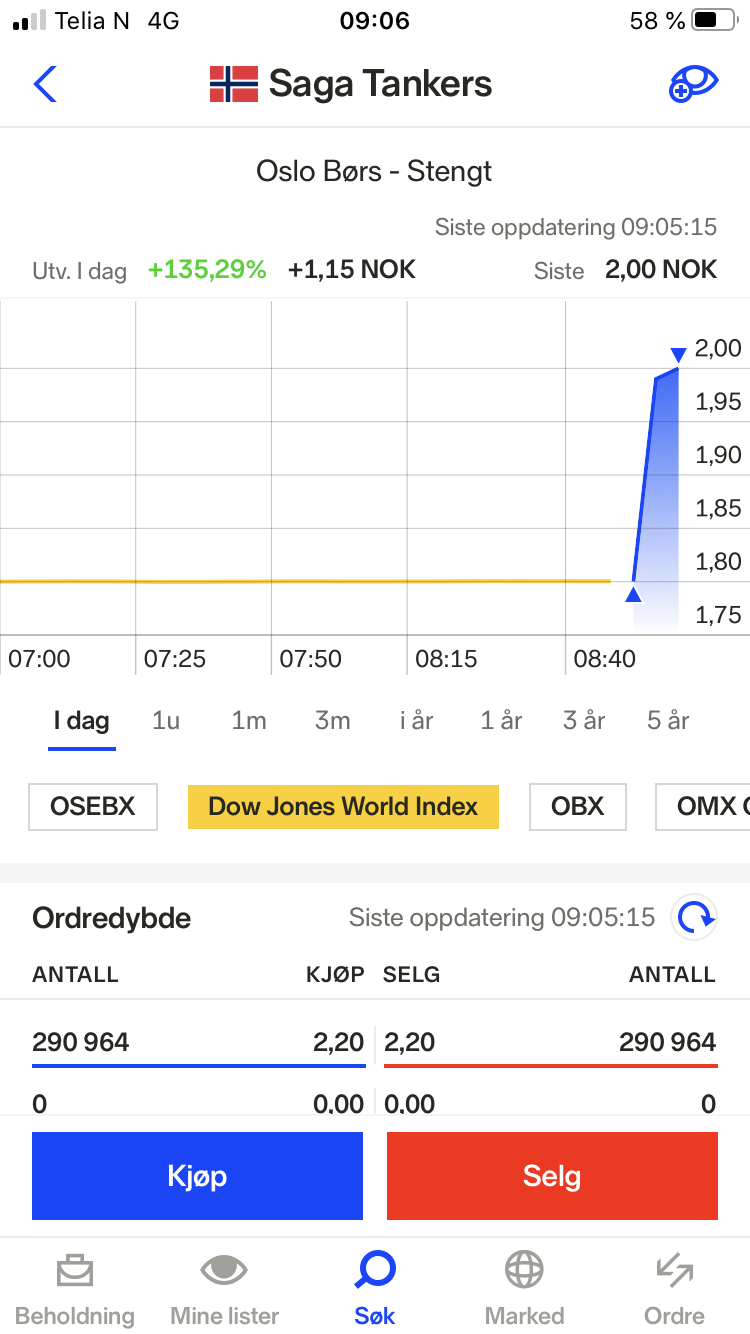Switch to Mine lister tab
750x1334 pixels.
coord(225,1290)
